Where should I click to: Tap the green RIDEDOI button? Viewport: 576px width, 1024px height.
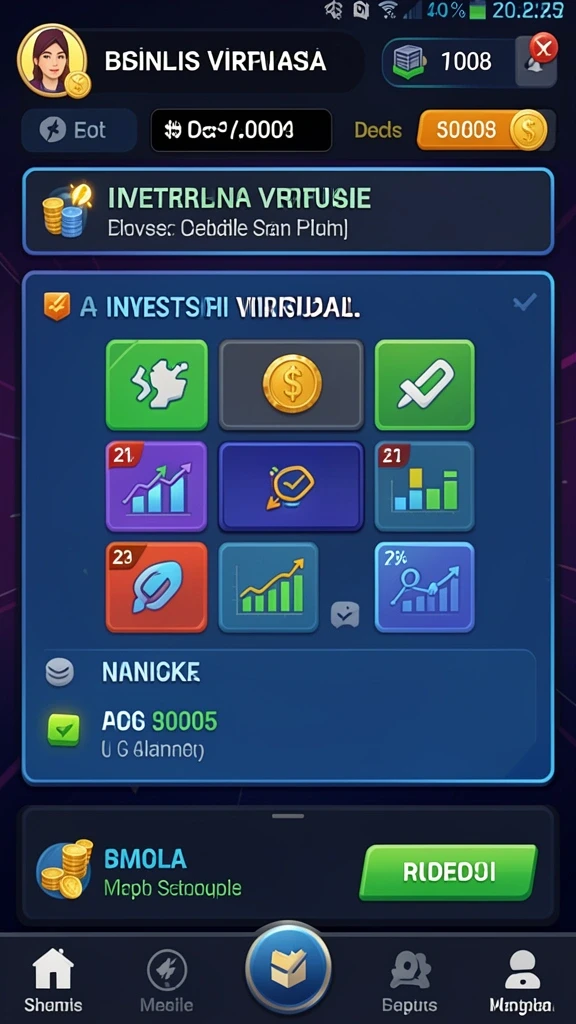pos(449,872)
